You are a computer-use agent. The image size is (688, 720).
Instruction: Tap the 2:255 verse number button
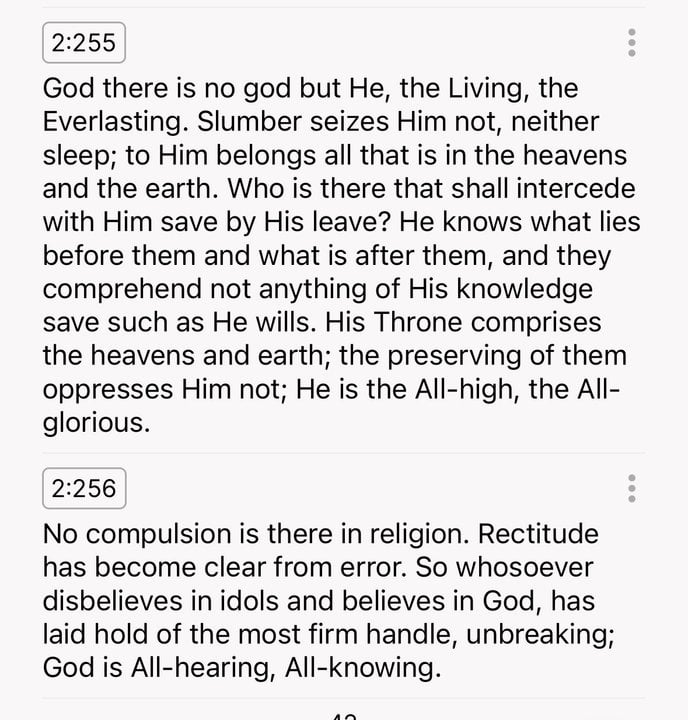point(84,43)
